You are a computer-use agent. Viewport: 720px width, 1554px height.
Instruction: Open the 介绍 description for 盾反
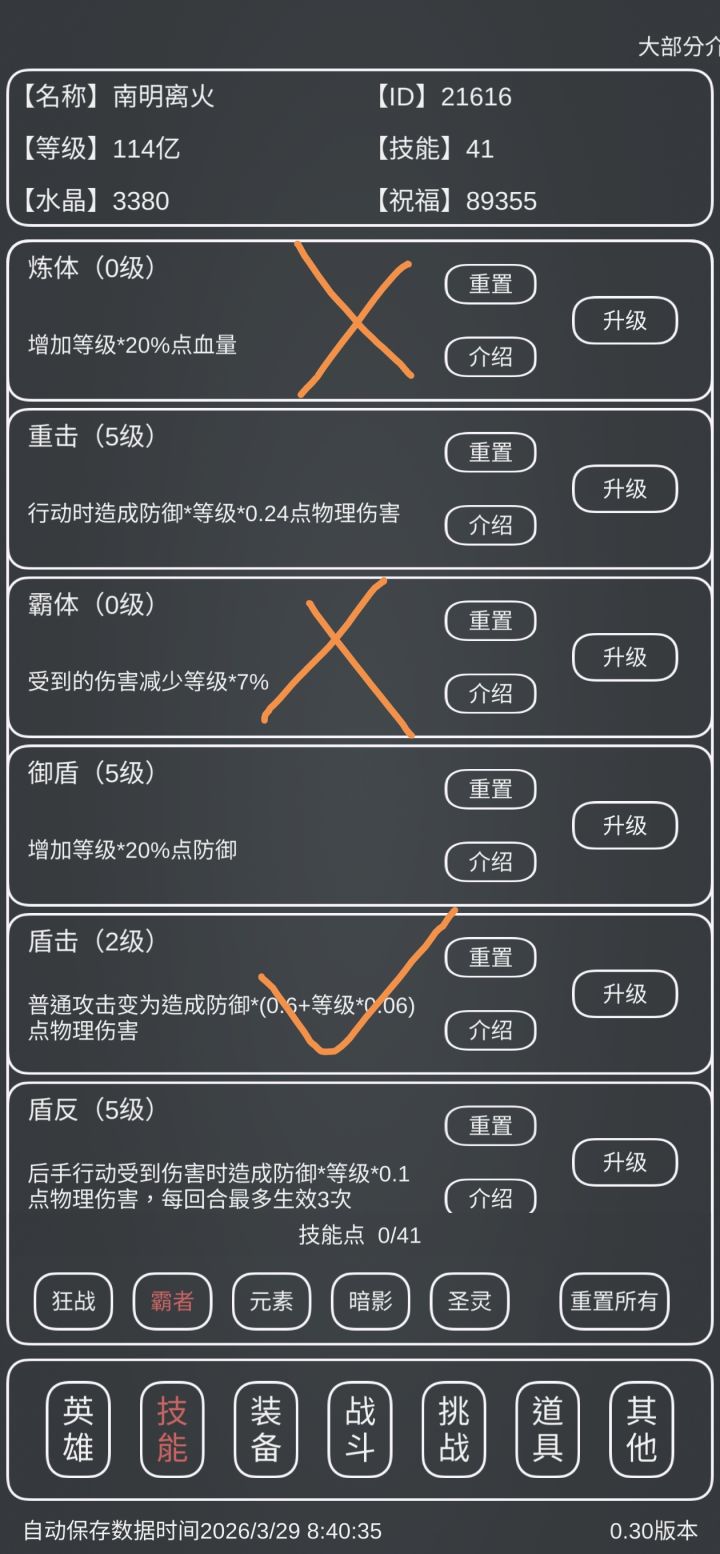pyautogui.click(x=490, y=1198)
